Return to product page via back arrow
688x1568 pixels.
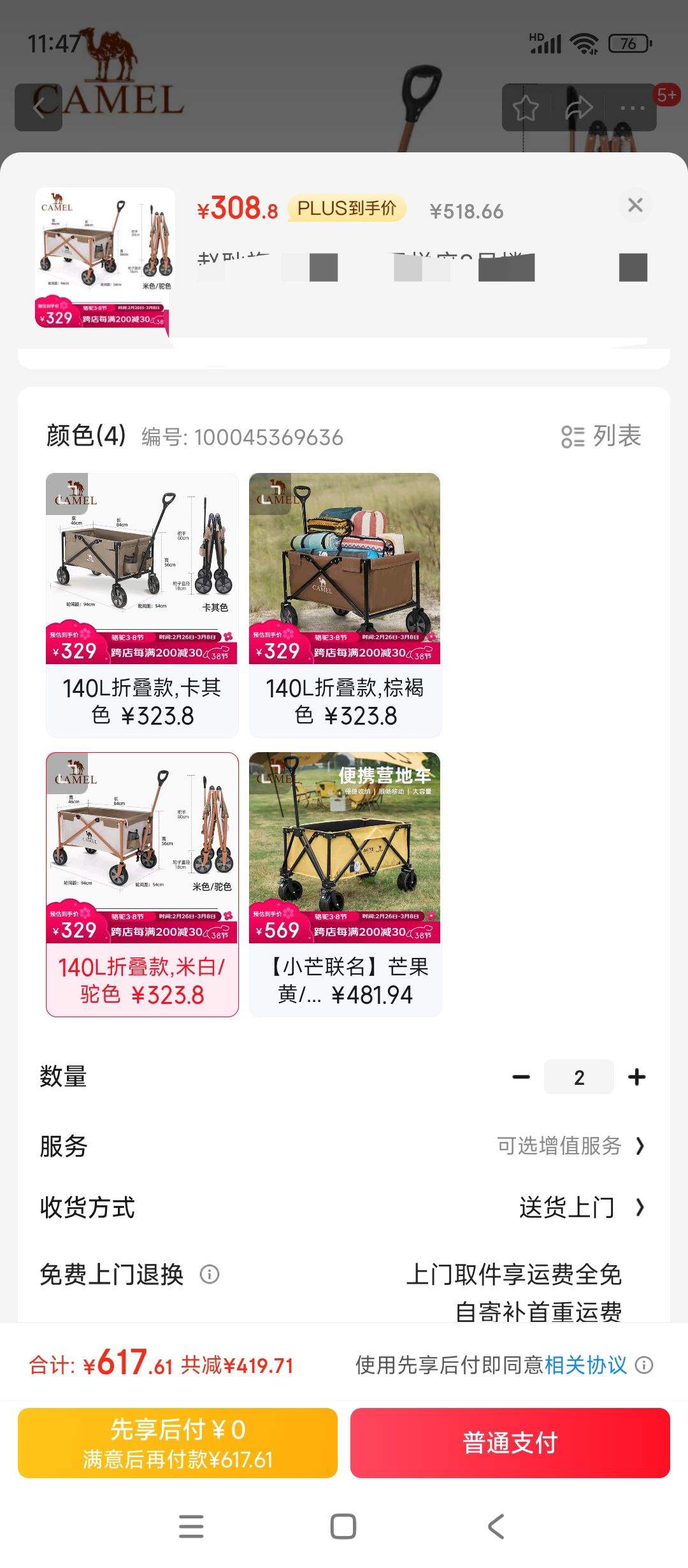click(x=40, y=108)
